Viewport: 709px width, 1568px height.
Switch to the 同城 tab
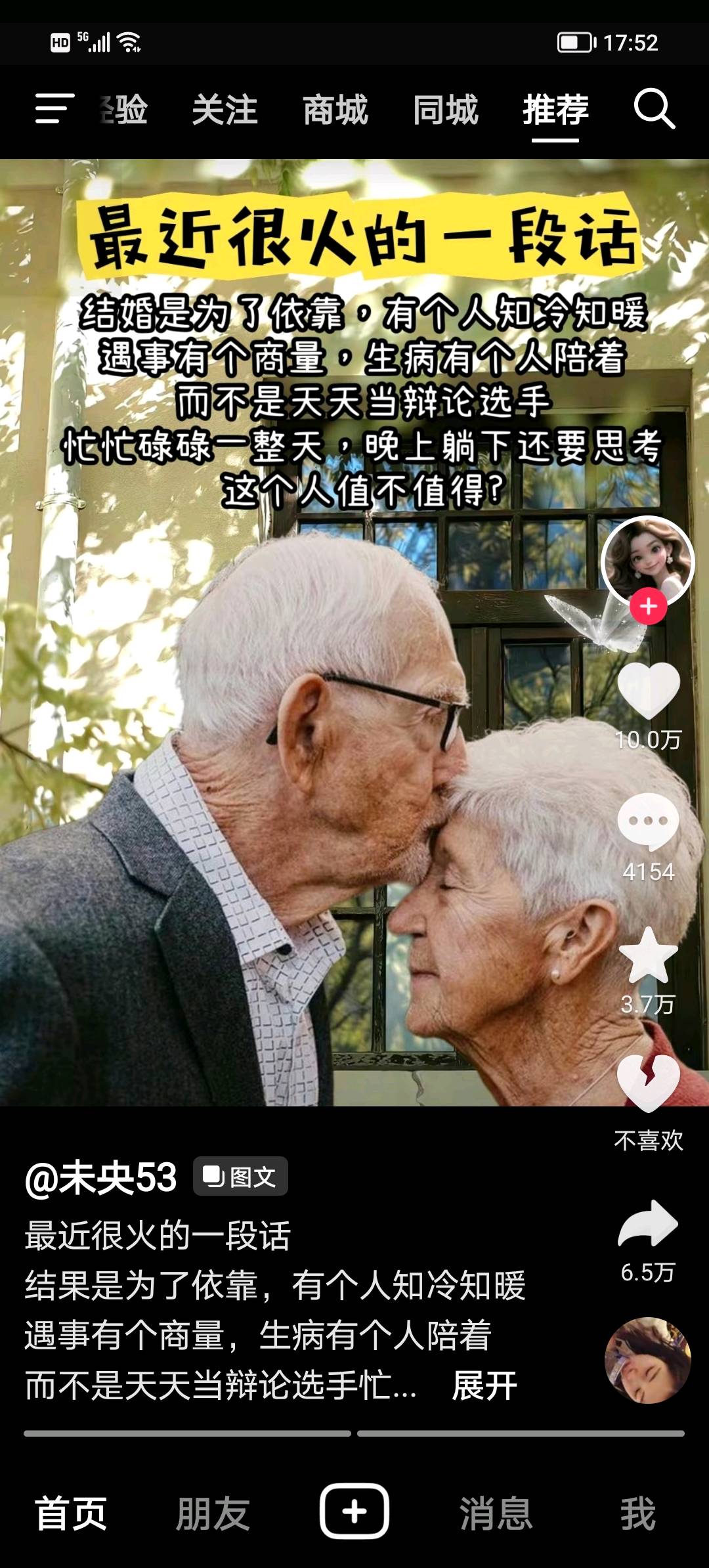446,110
